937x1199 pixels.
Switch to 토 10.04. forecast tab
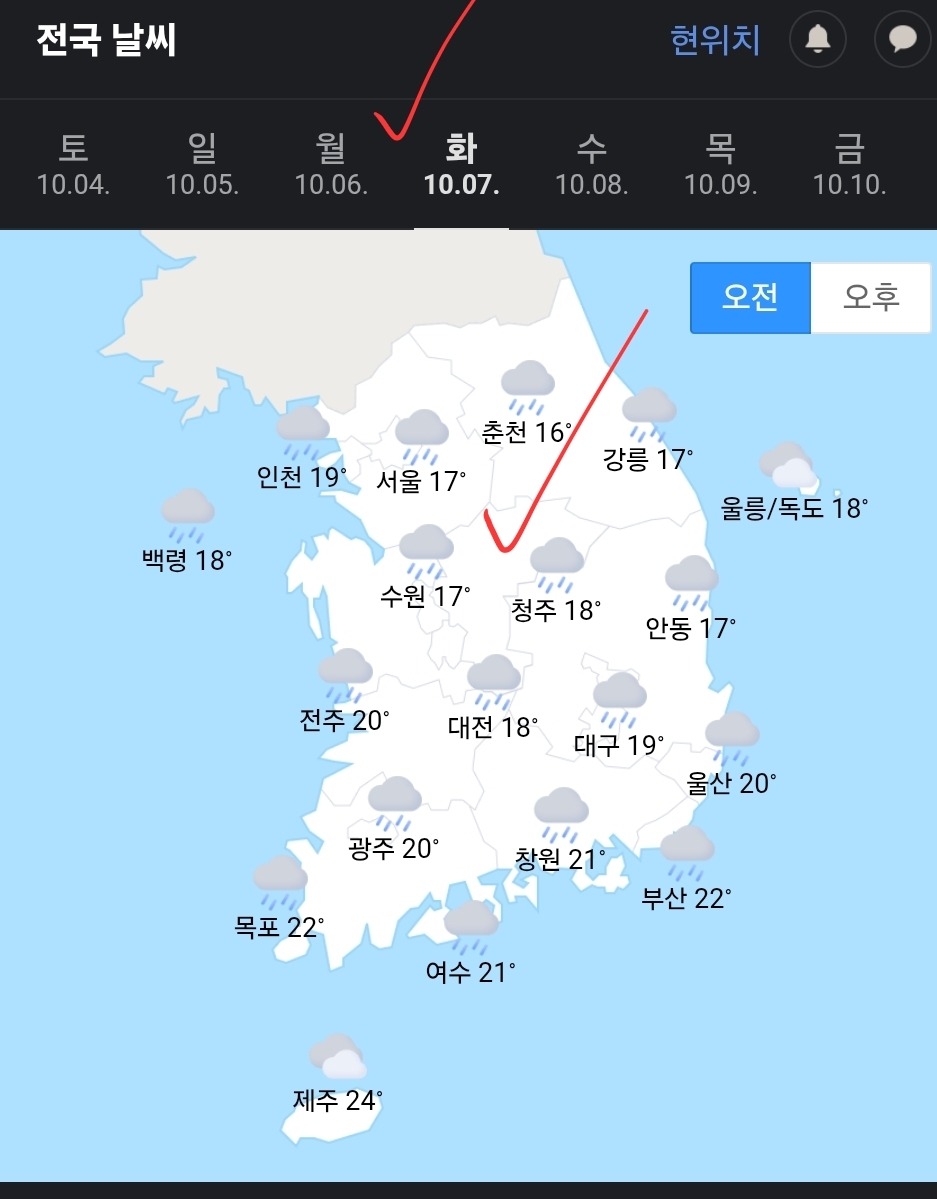pyautogui.click(x=73, y=165)
